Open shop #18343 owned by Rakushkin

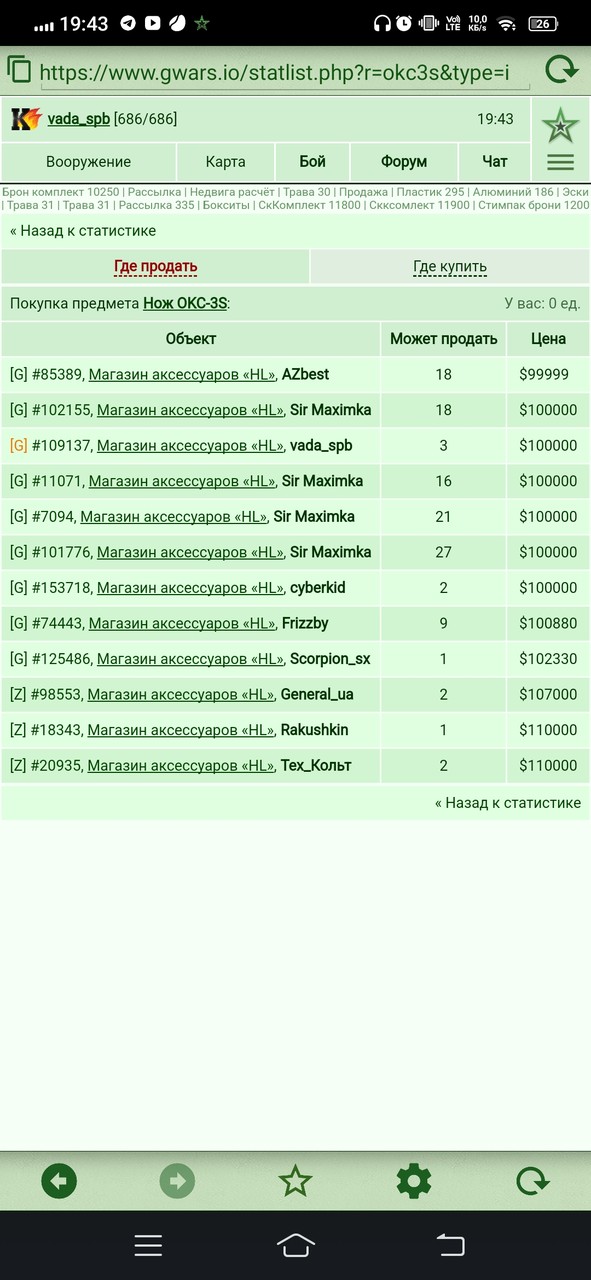181,730
